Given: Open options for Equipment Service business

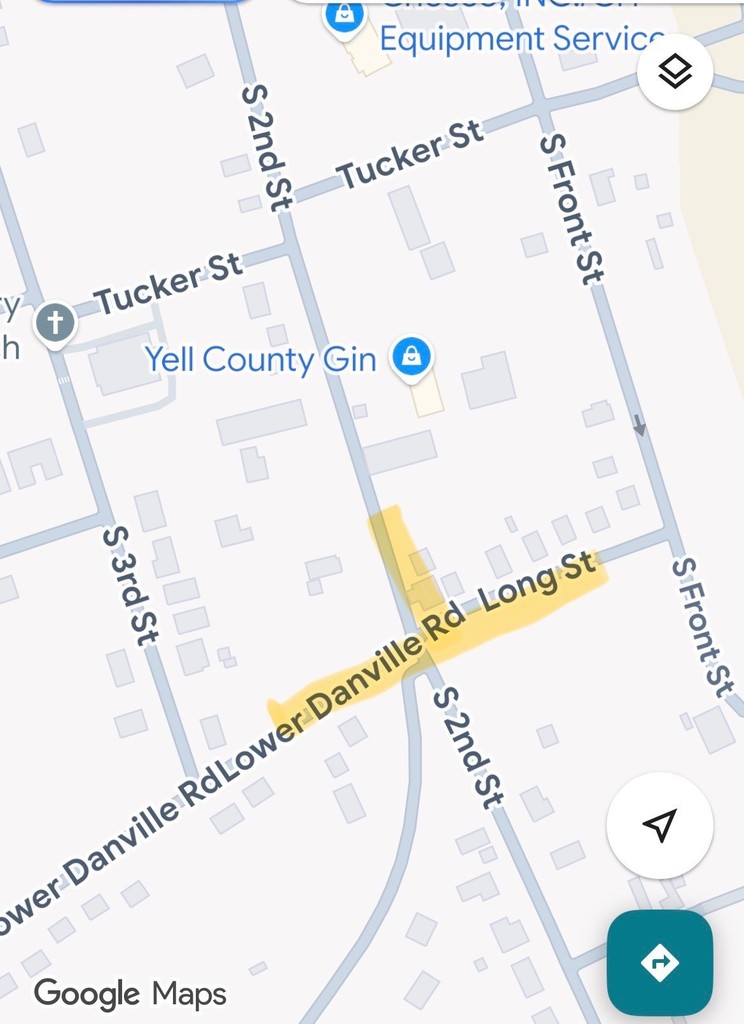Looking at the screenshot, I should (x=345, y=15).
